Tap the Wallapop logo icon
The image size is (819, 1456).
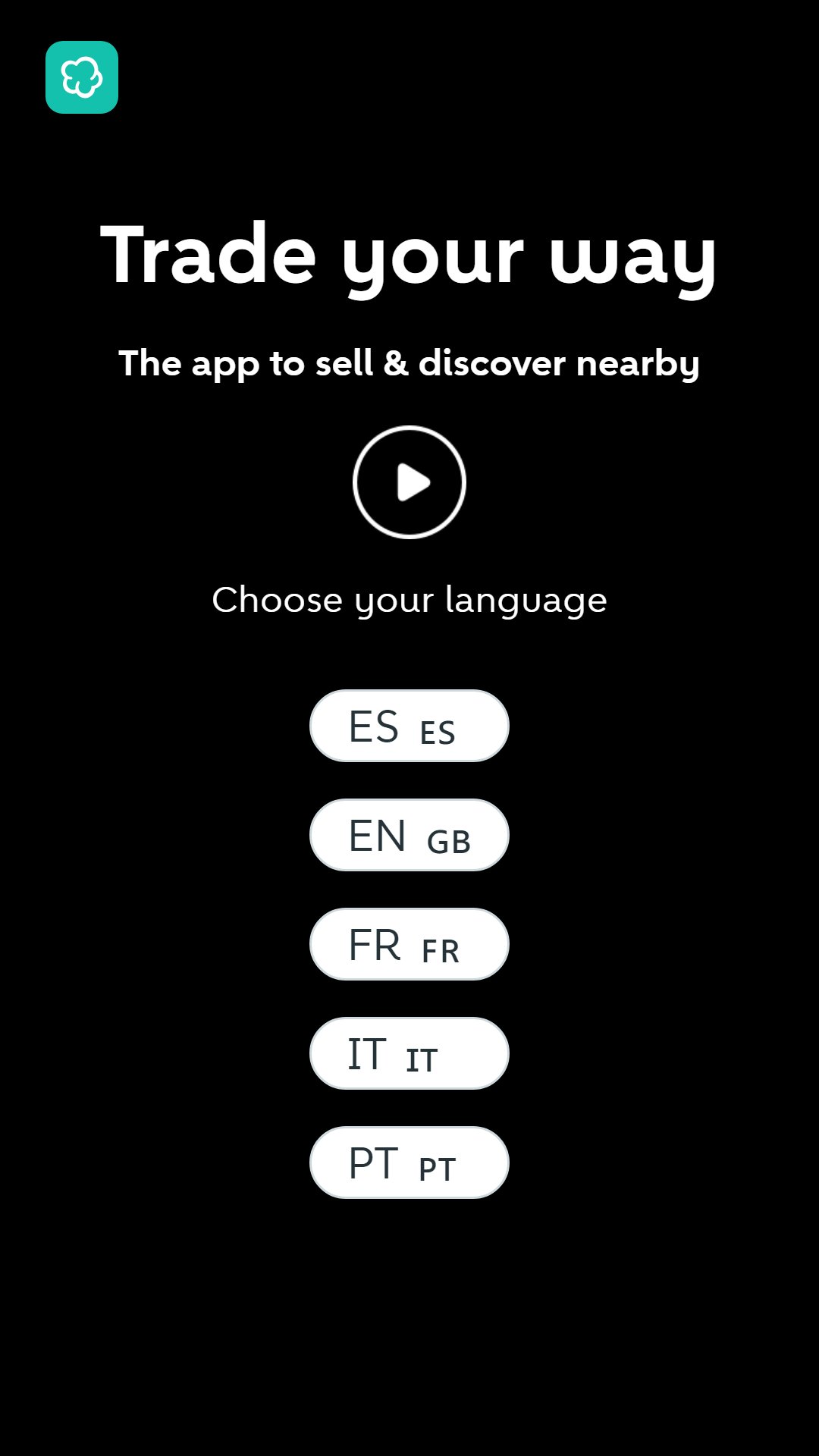click(x=82, y=77)
